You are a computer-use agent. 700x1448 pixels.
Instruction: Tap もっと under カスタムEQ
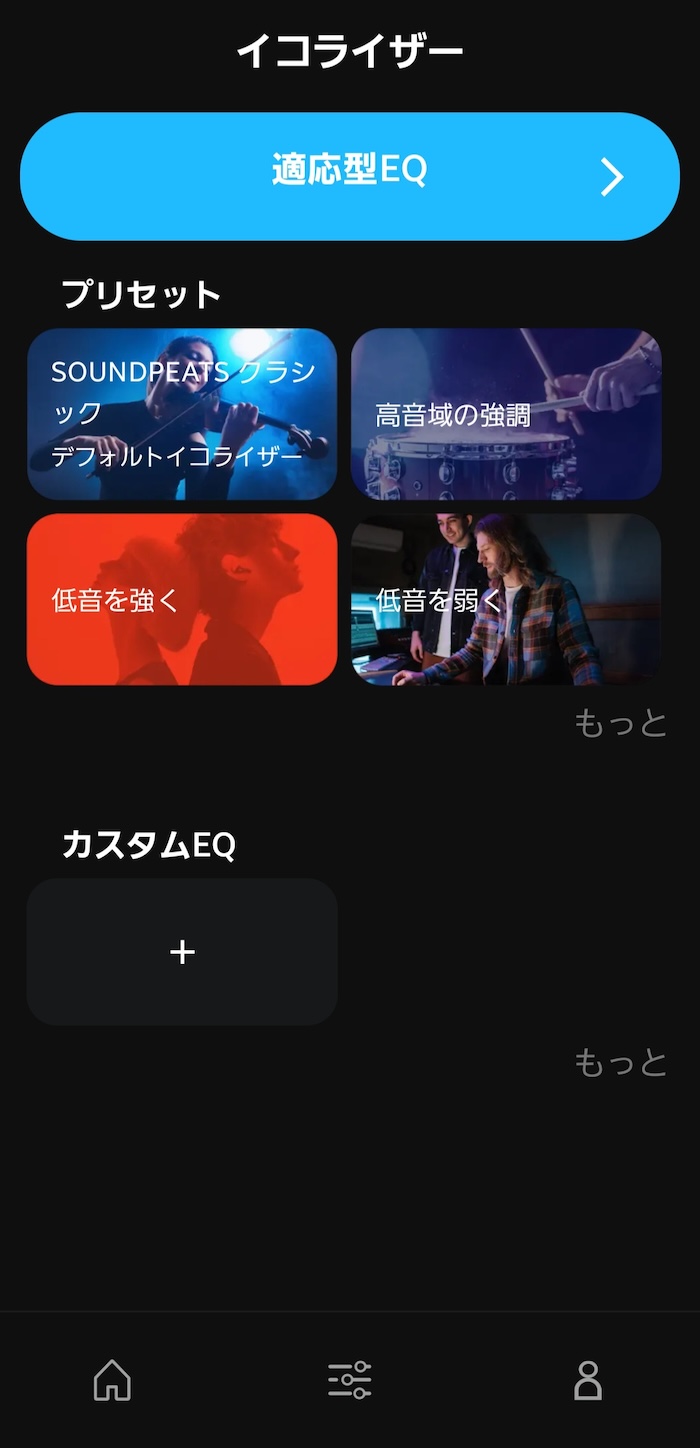point(621,1062)
